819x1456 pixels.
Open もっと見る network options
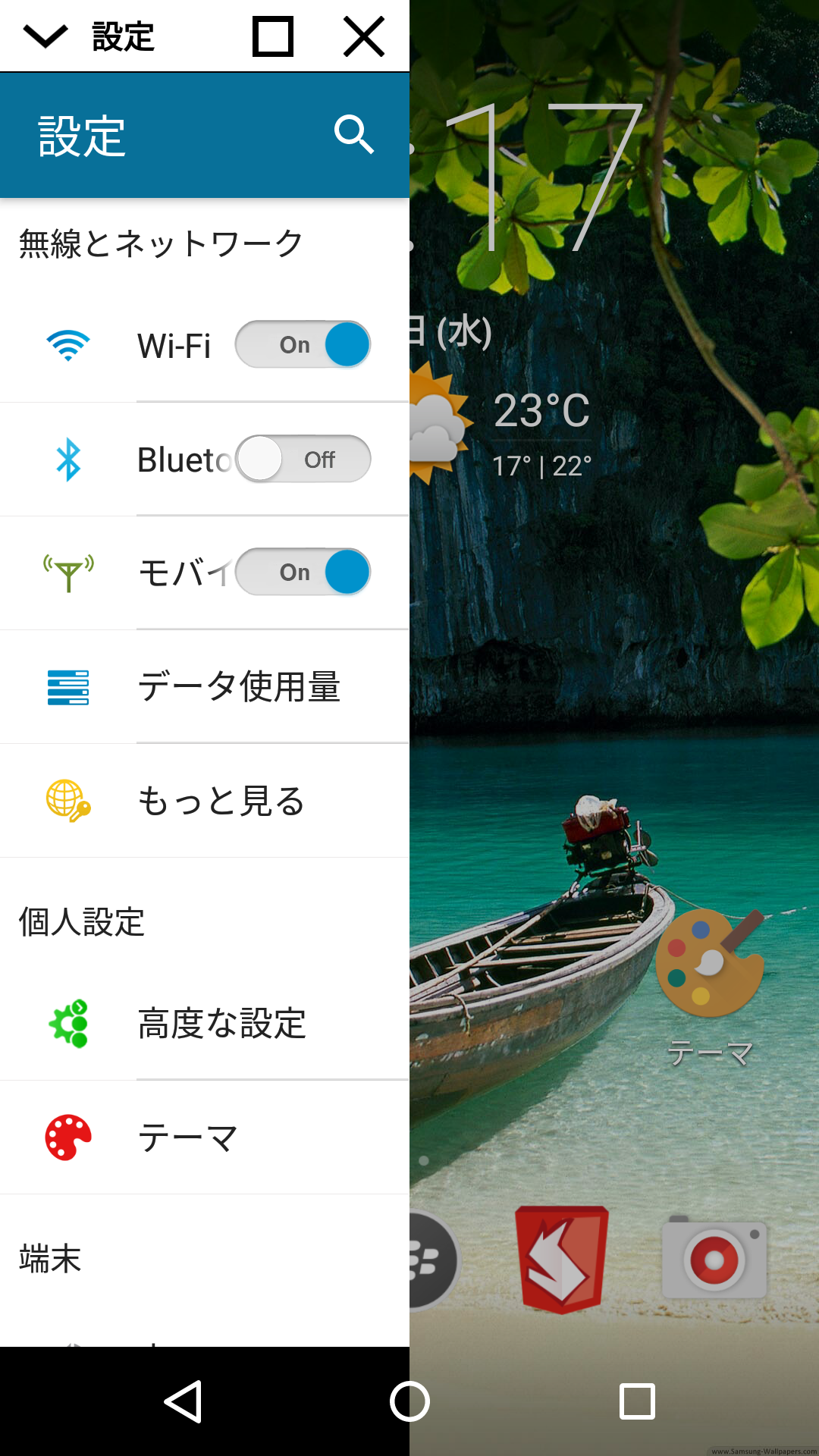tap(205, 801)
